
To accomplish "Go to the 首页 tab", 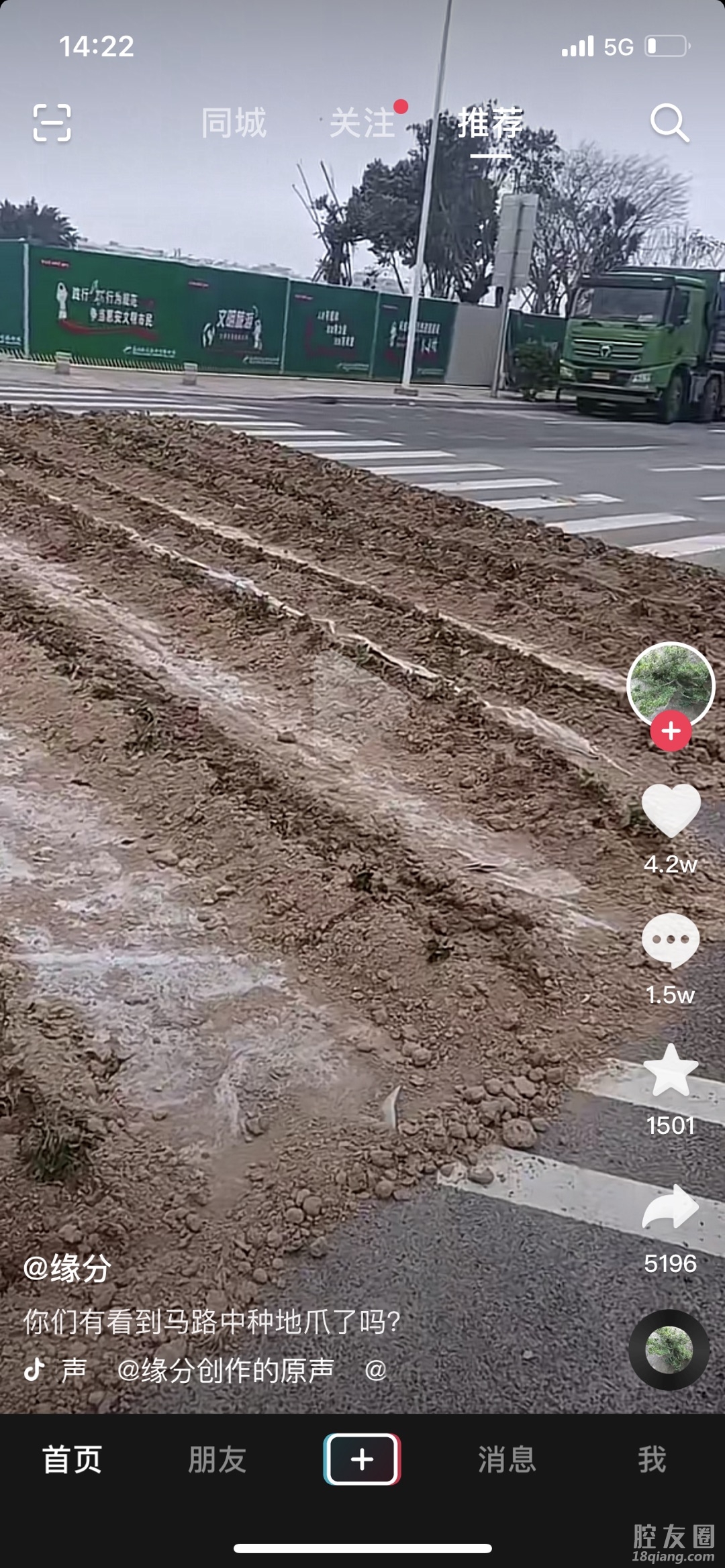I will 72,1459.
